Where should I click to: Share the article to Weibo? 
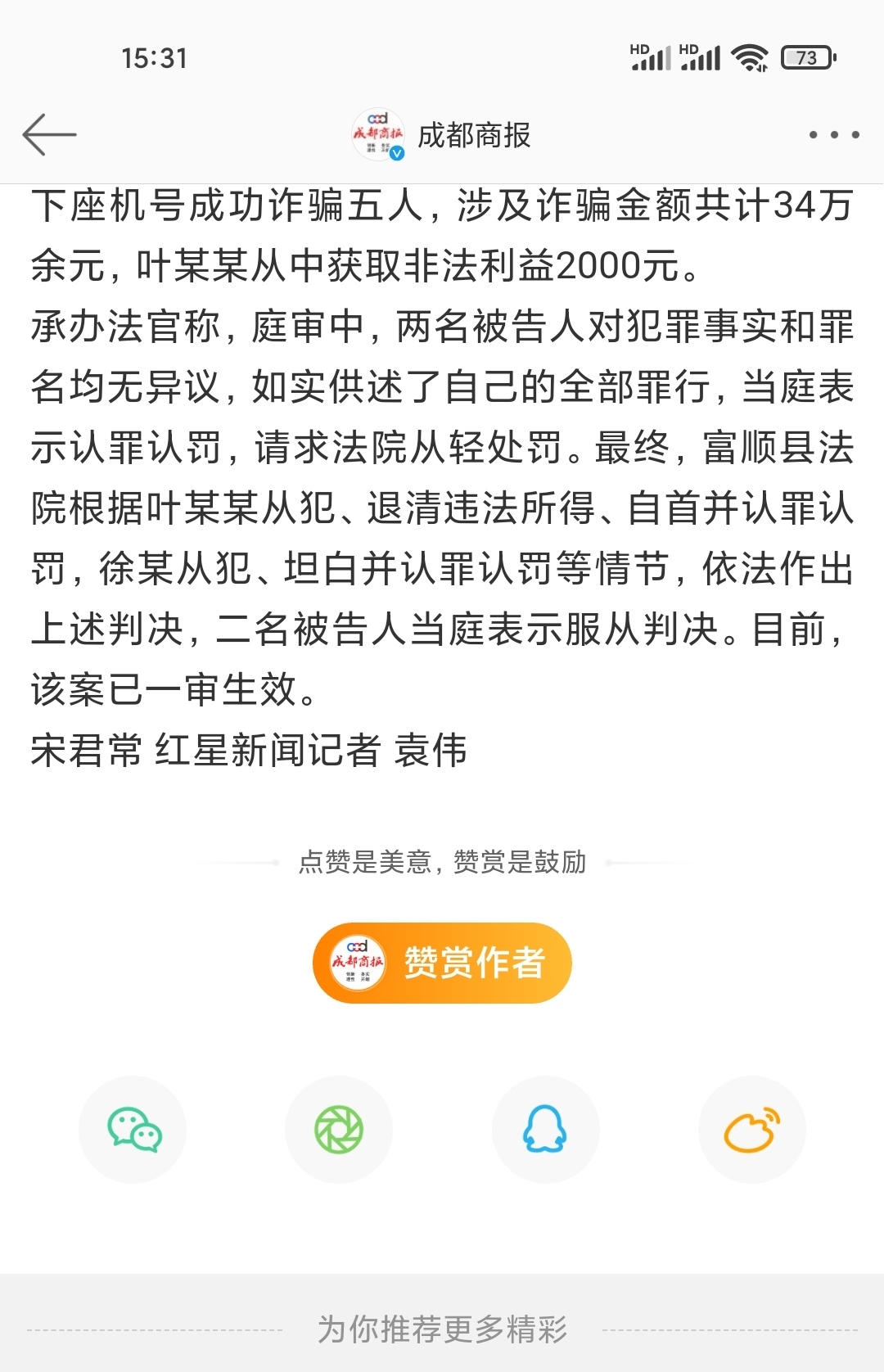(x=751, y=1130)
